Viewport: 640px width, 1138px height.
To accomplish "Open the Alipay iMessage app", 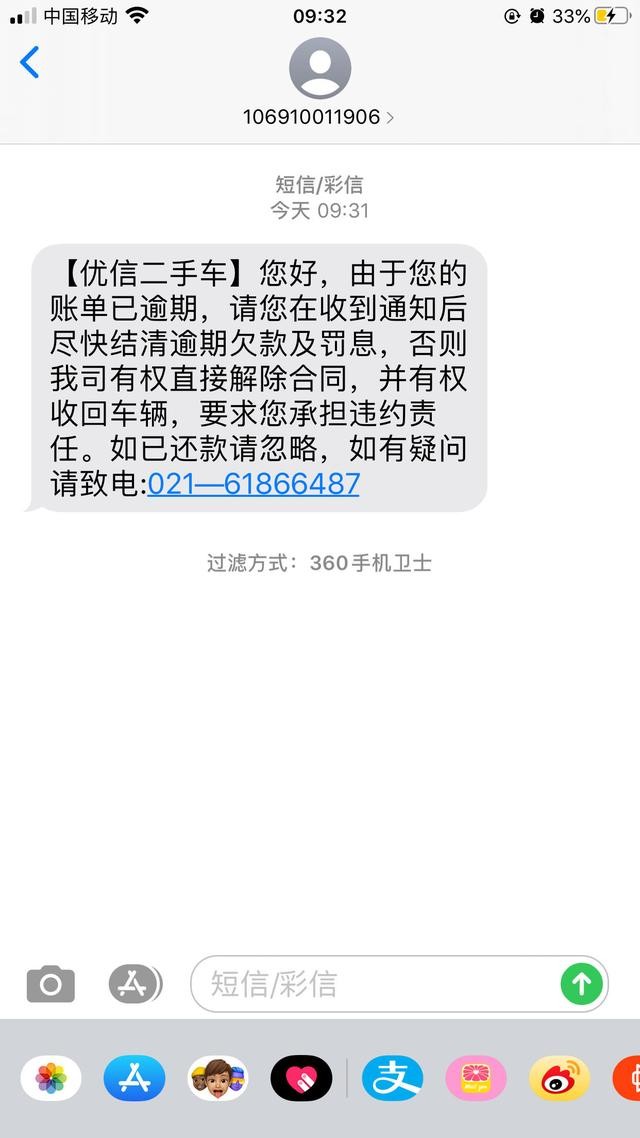I will click(392, 1078).
